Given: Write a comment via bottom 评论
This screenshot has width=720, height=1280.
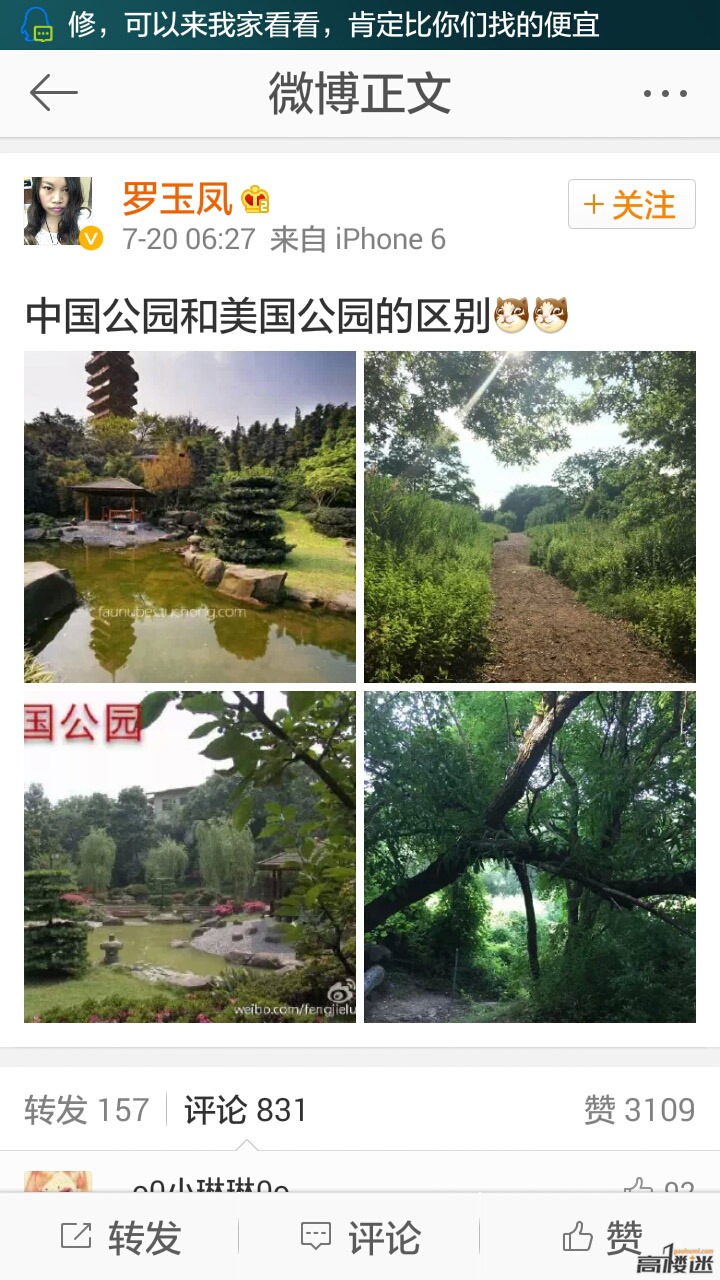Looking at the screenshot, I should coord(360,1238).
